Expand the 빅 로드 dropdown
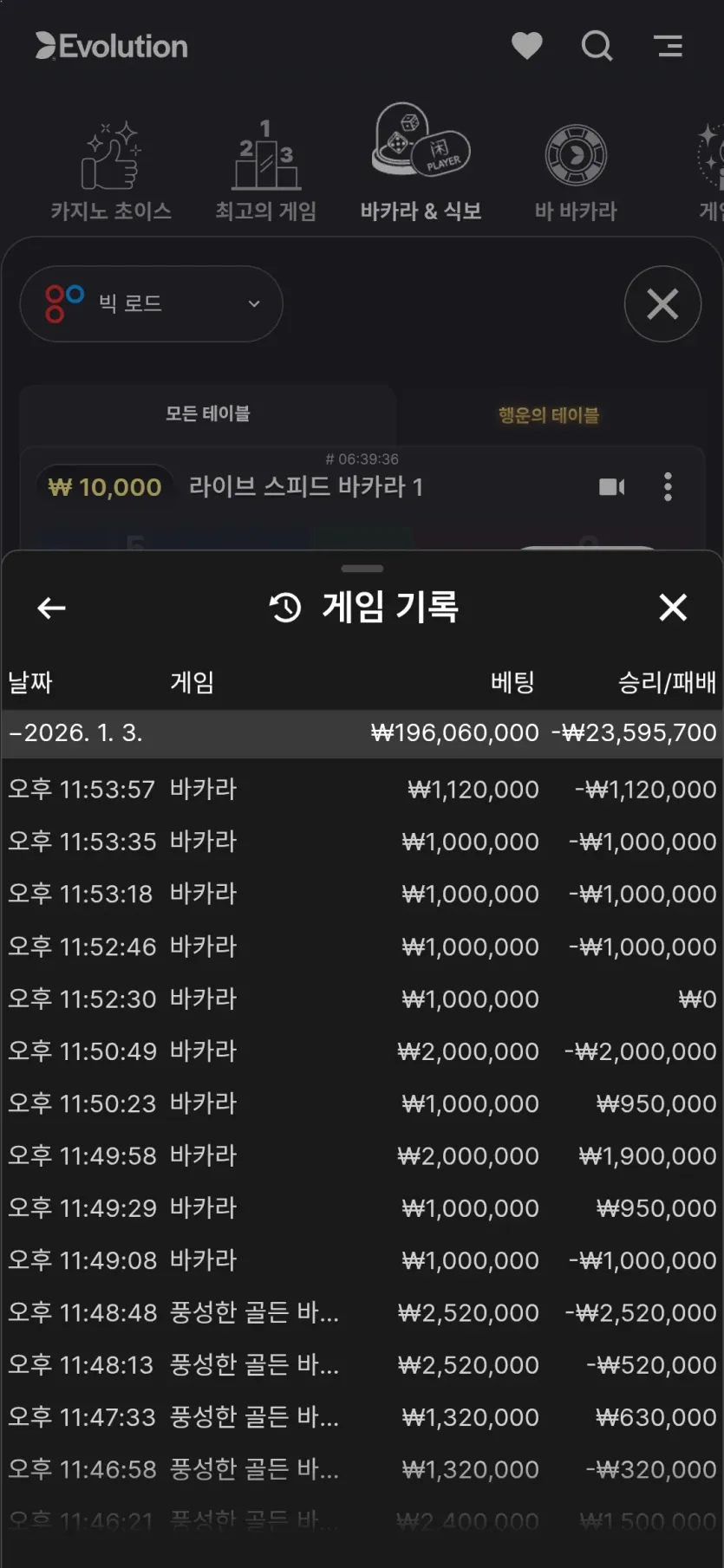 pos(151,303)
